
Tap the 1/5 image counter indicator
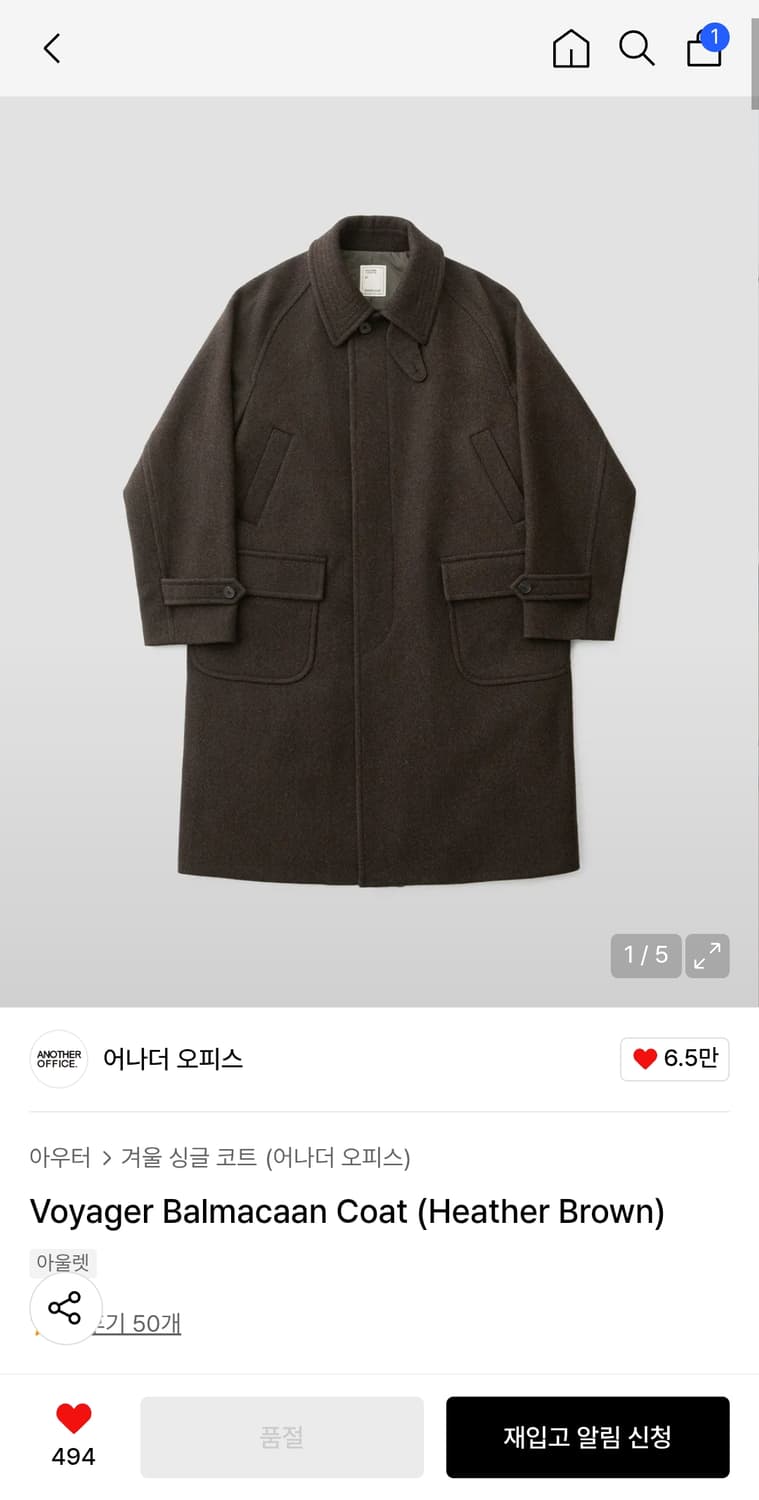click(x=645, y=956)
